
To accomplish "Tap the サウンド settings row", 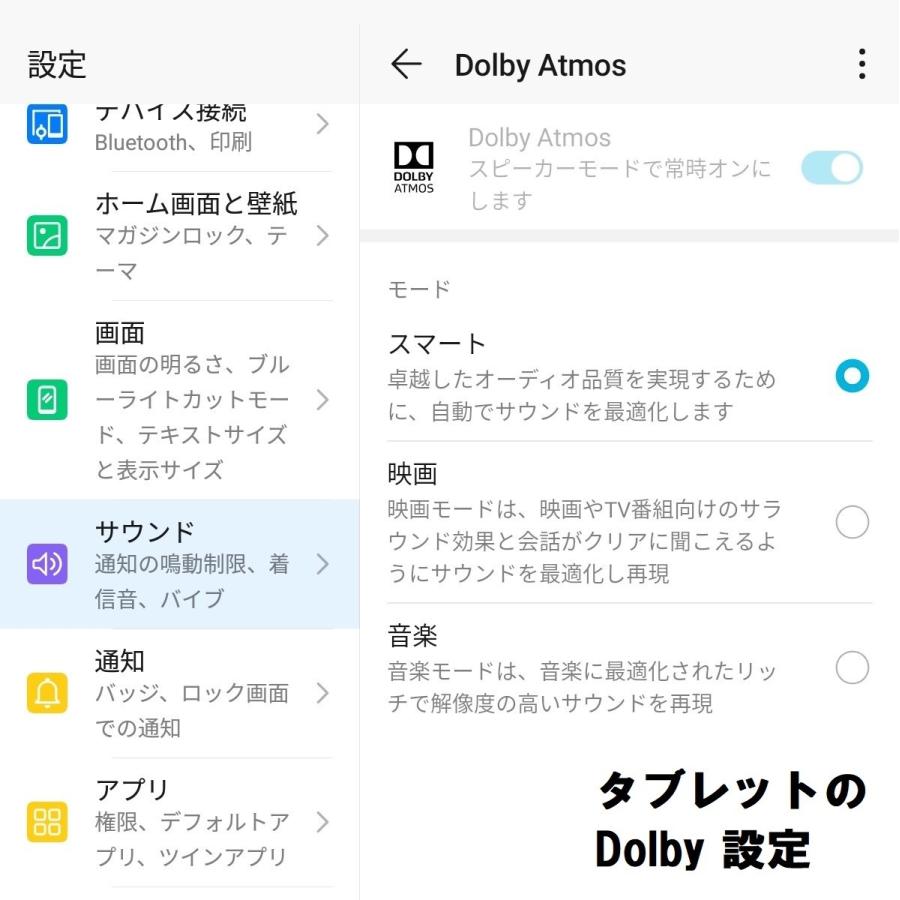I will [x=180, y=565].
